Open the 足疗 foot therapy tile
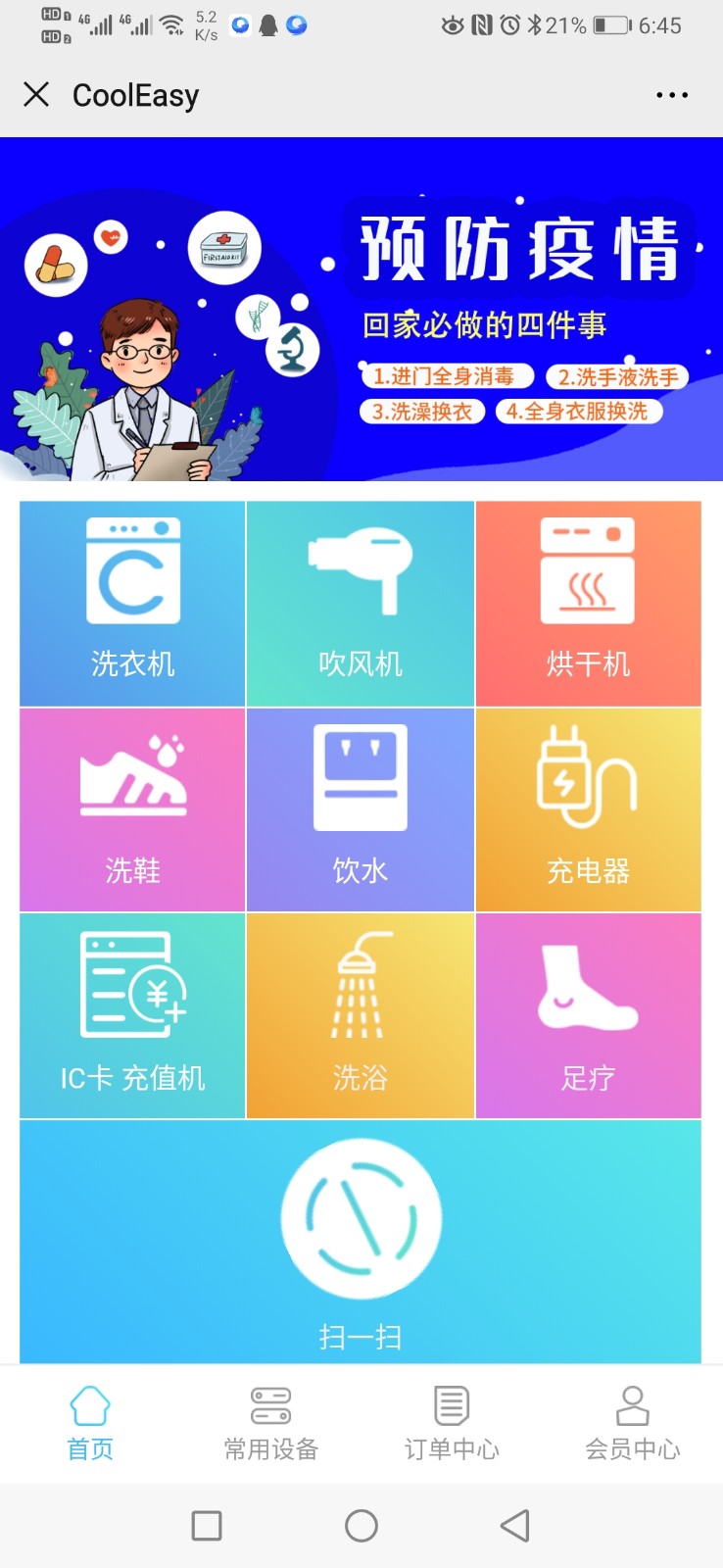 tap(588, 1015)
